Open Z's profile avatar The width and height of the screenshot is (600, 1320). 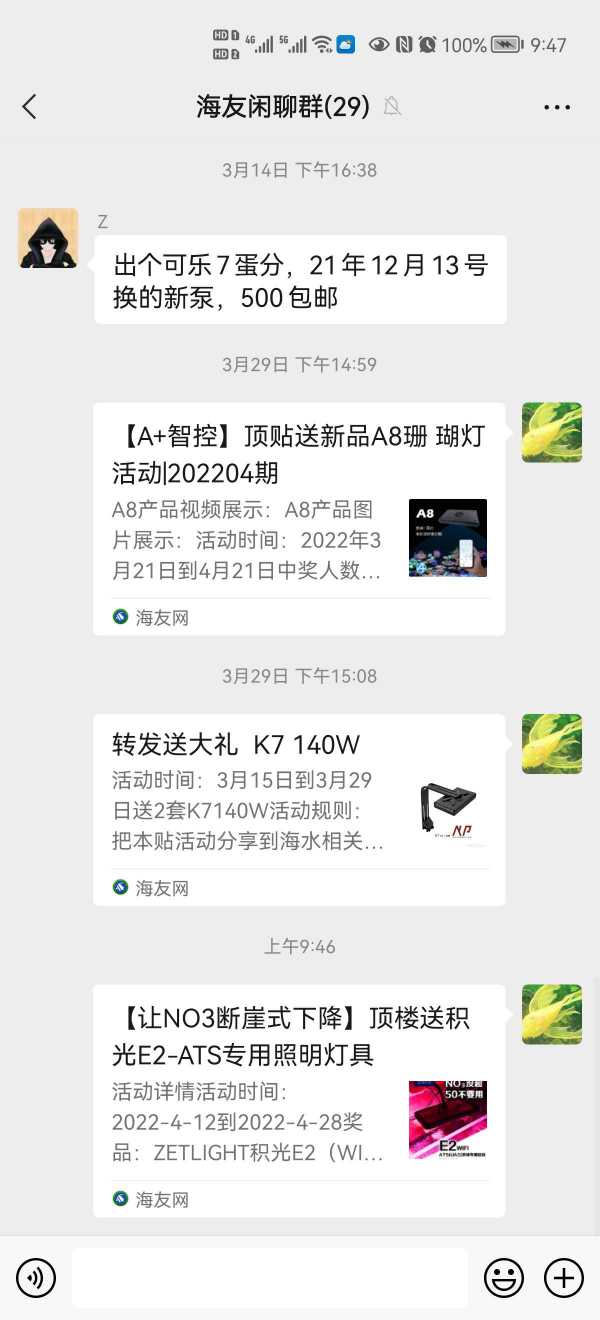(48, 238)
